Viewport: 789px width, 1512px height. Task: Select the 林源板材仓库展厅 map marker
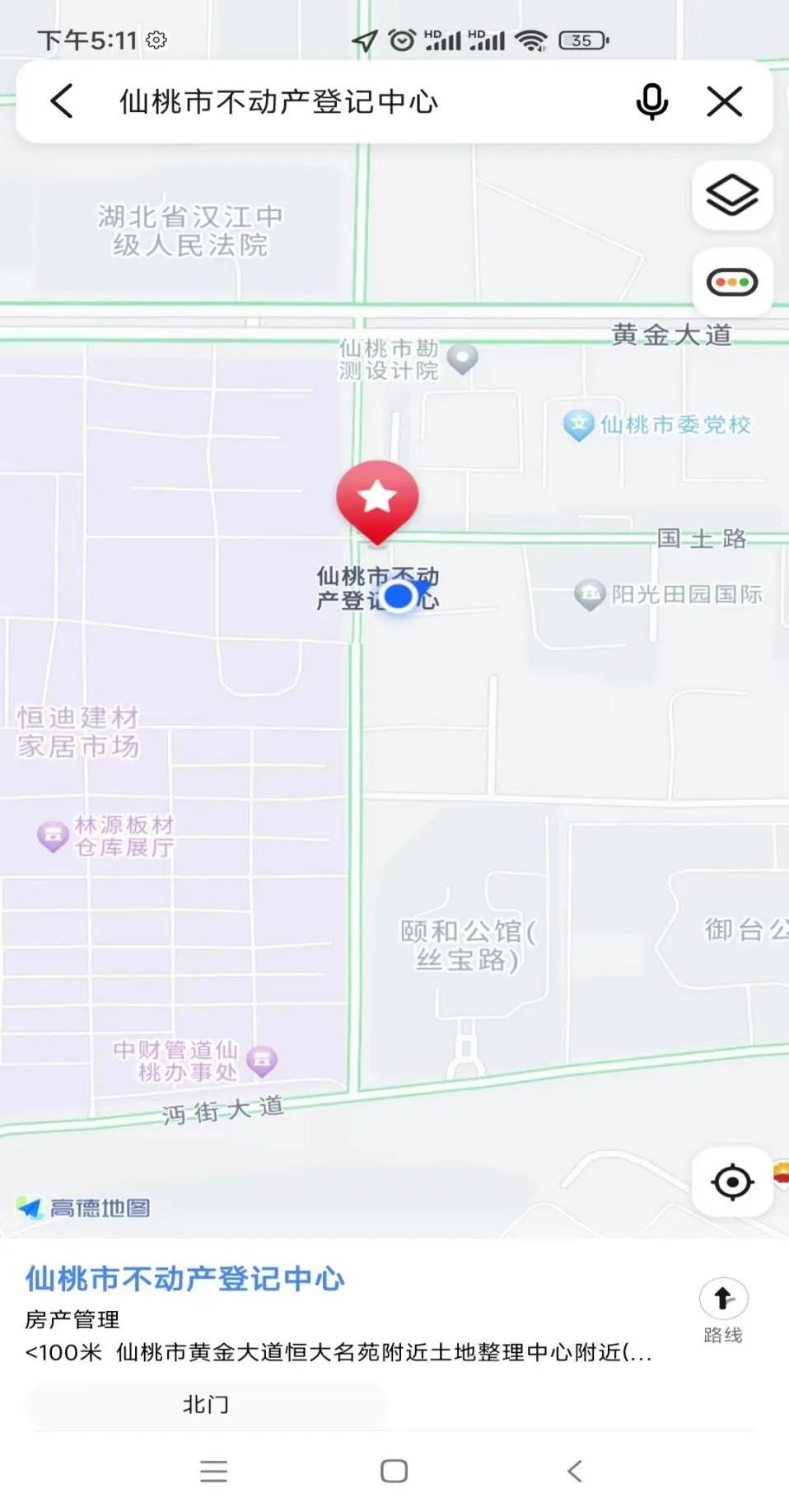53,836
